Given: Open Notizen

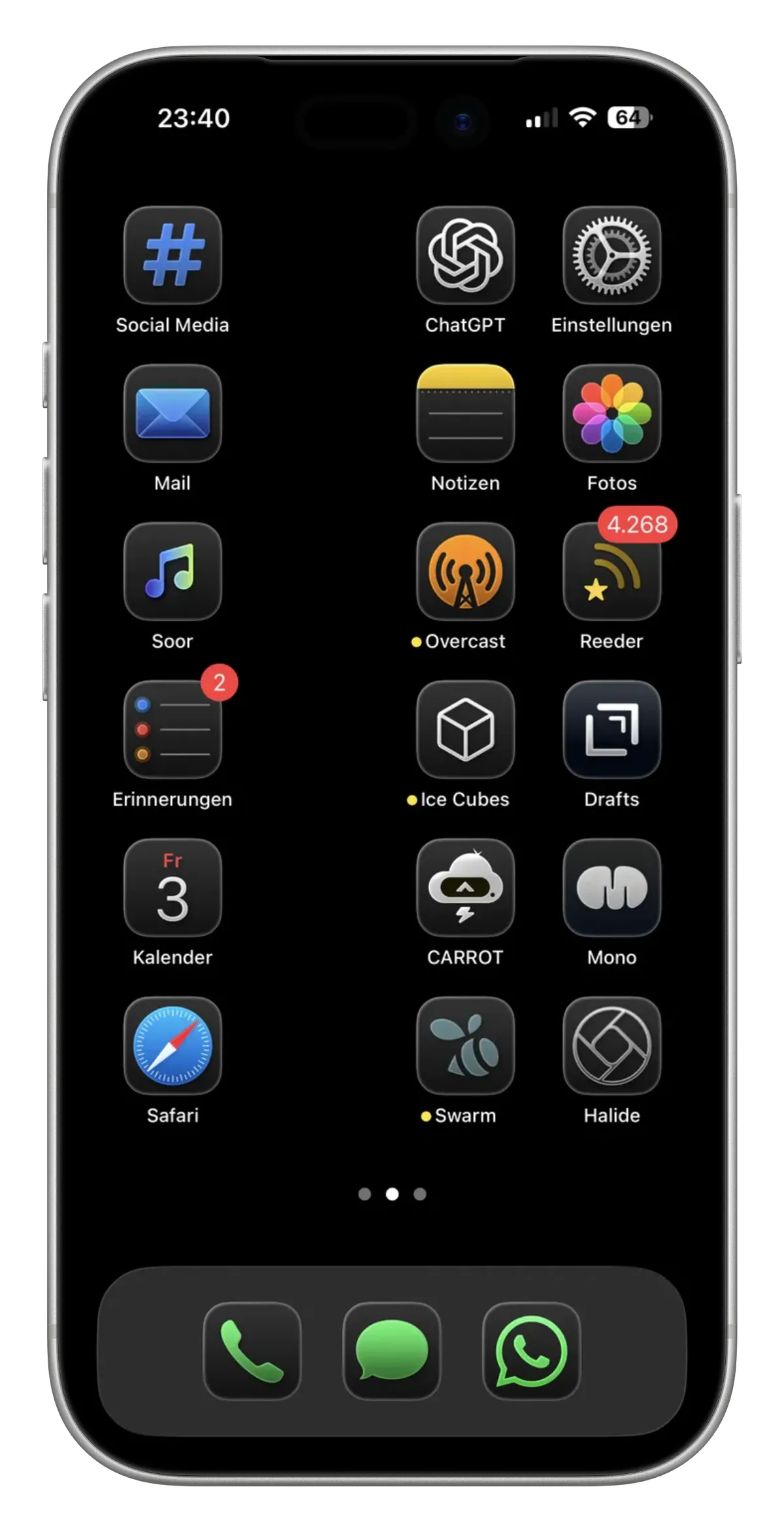Looking at the screenshot, I should (465, 413).
